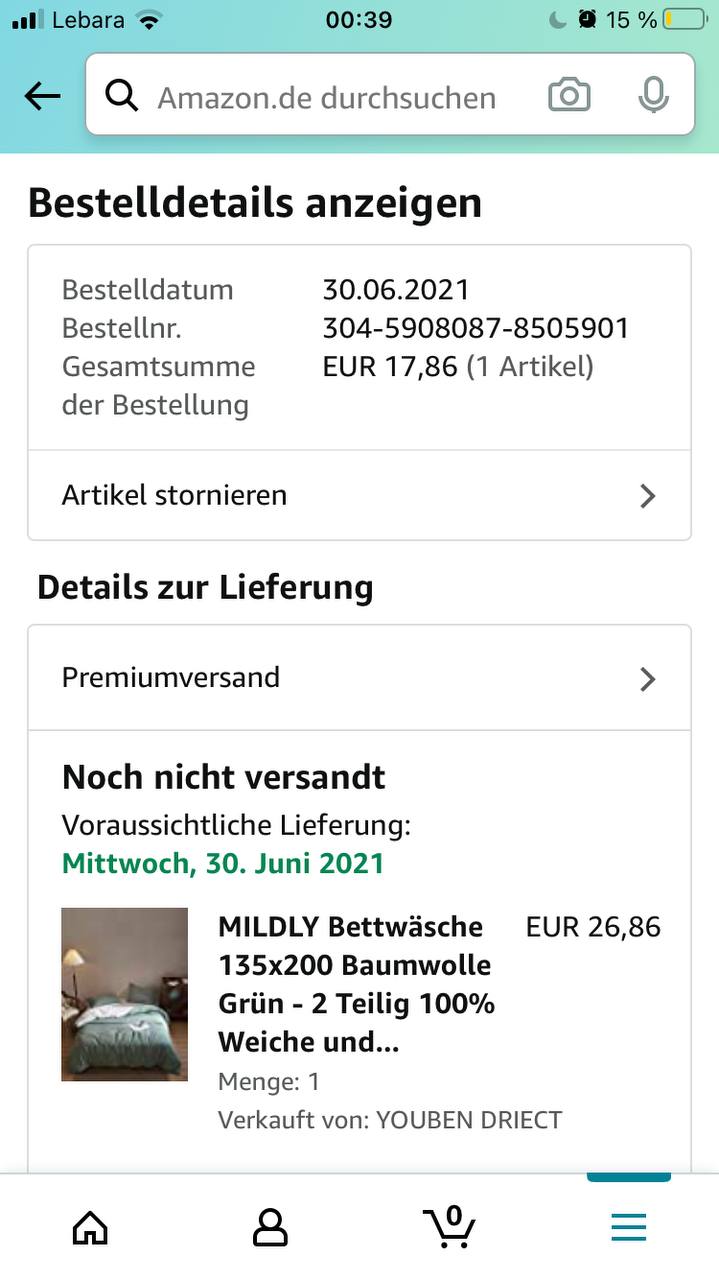
Task: Open Artikel stornieren
Action: tap(359, 495)
